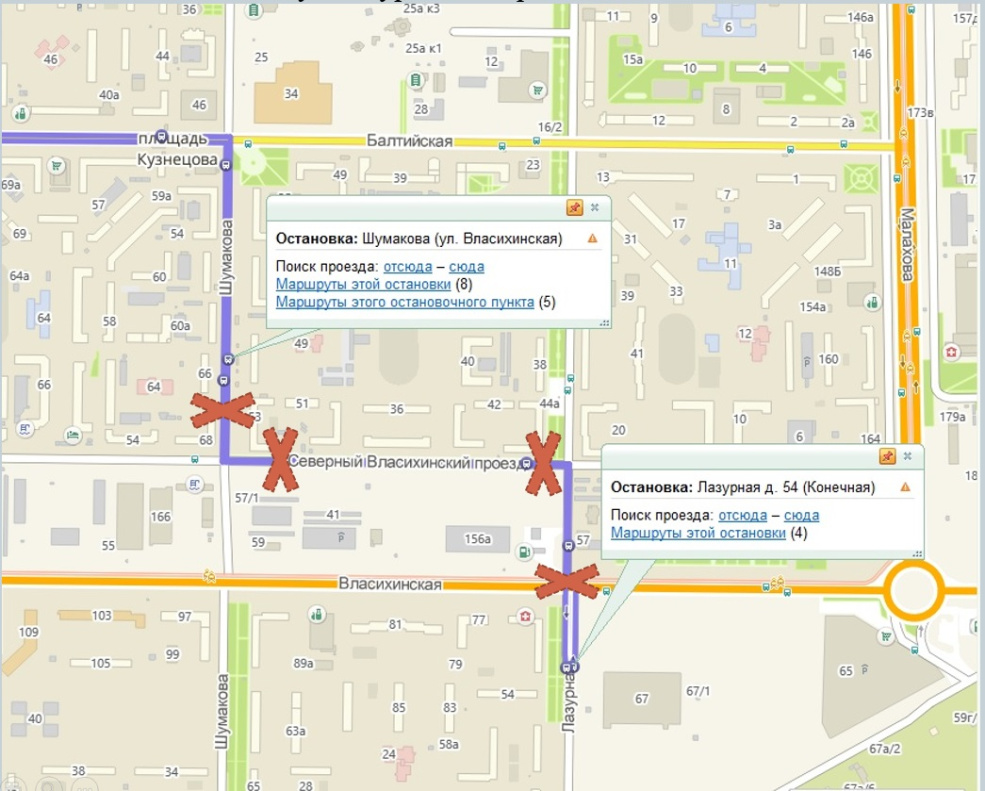
Task: Pin the Лазурная д. 54 popup
Action: 886,456
